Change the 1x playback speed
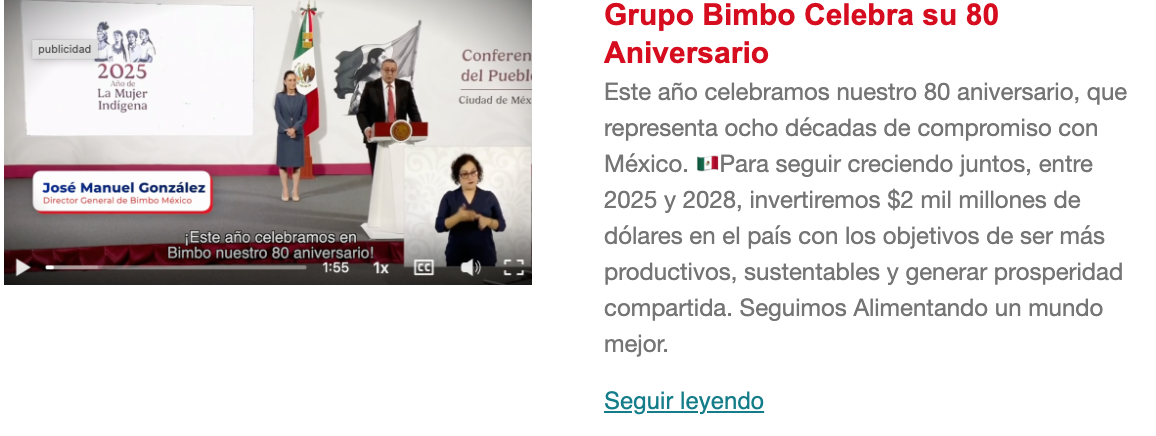The height and width of the screenshot is (436, 1156). pyautogui.click(x=381, y=267)
